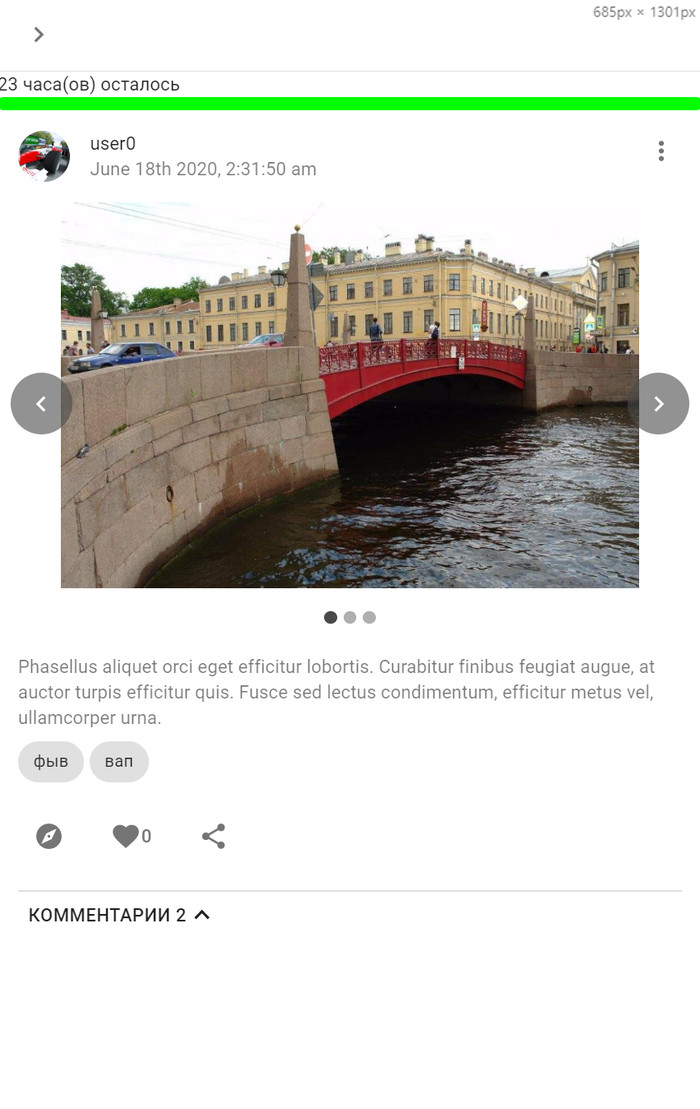Like this post with the heart
The height and width of the screenshot is (1109, 700).
click(x=125, y=836)
